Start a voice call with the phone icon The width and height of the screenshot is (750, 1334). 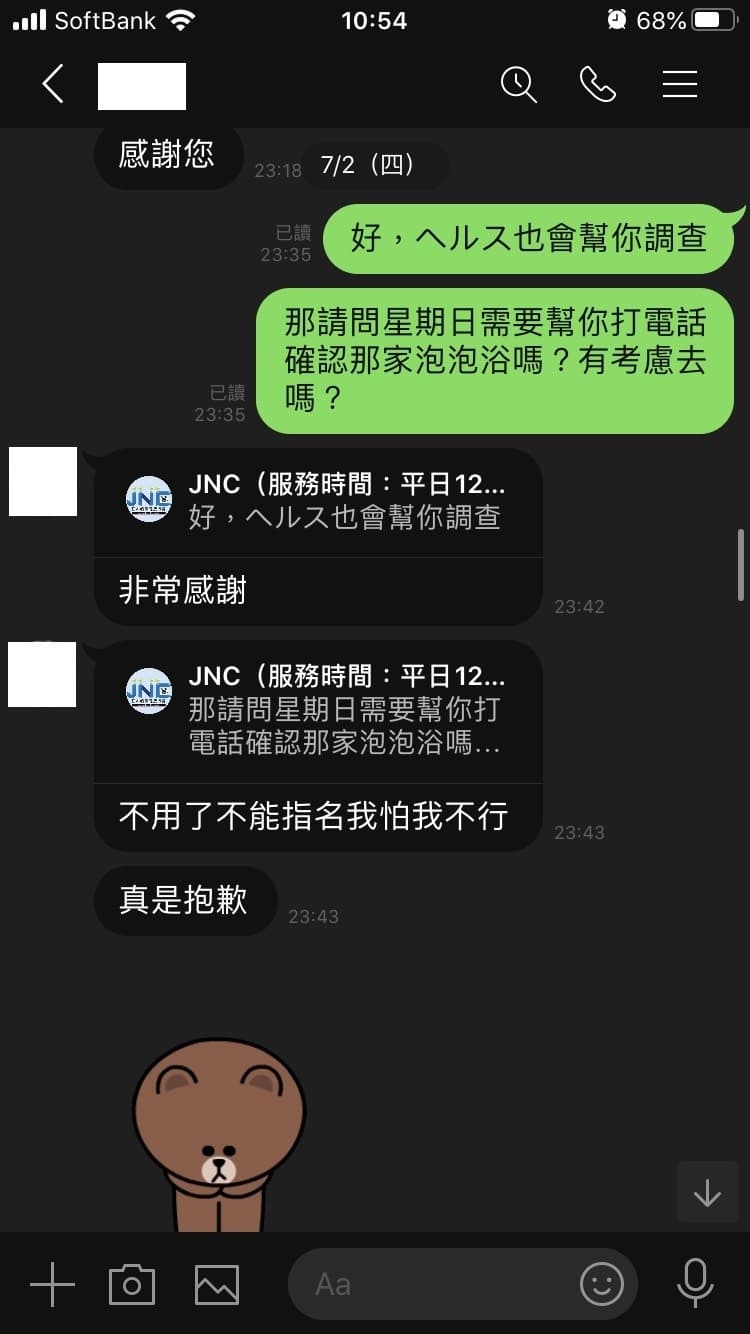pyautogui.click(x=599, y=85)
